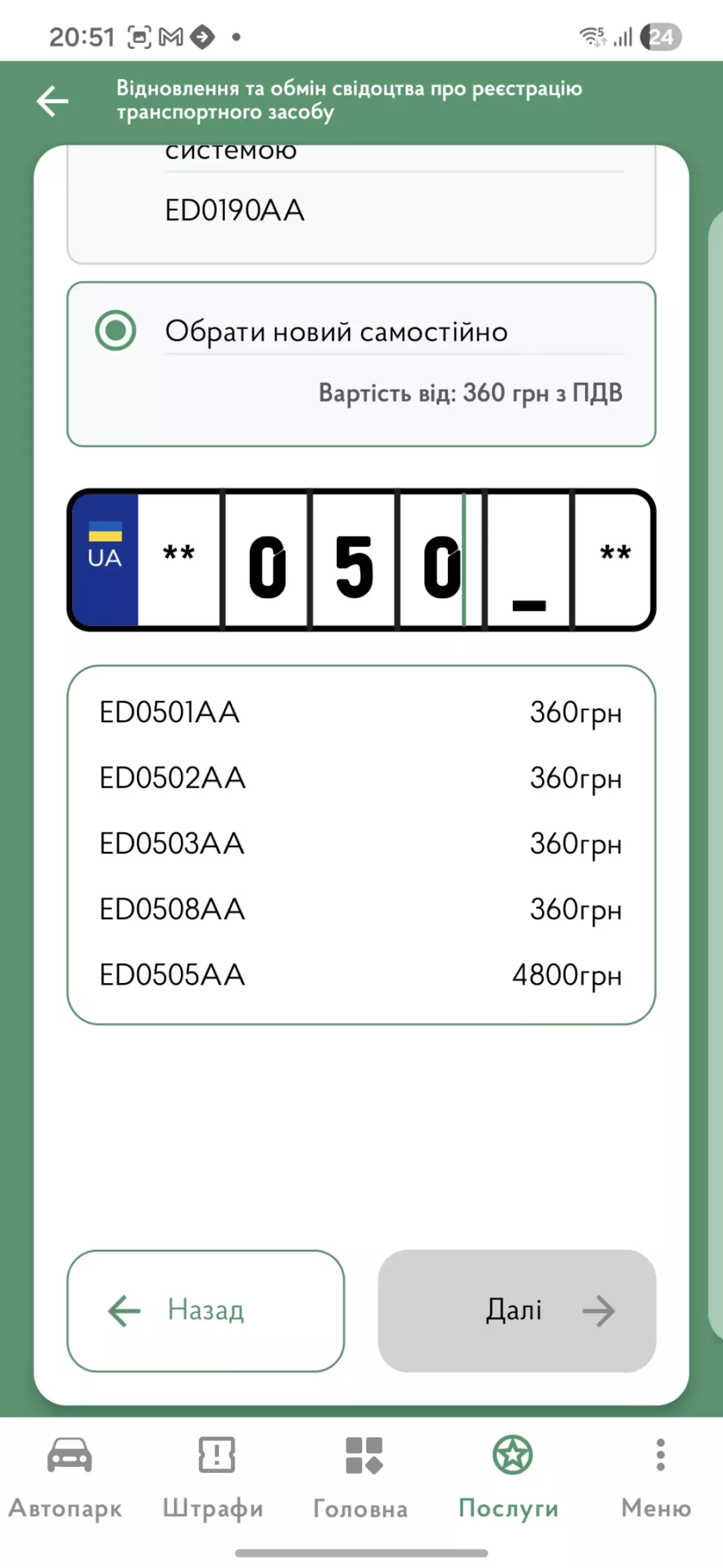Choose plate number ED0502AA

[360, 778]
